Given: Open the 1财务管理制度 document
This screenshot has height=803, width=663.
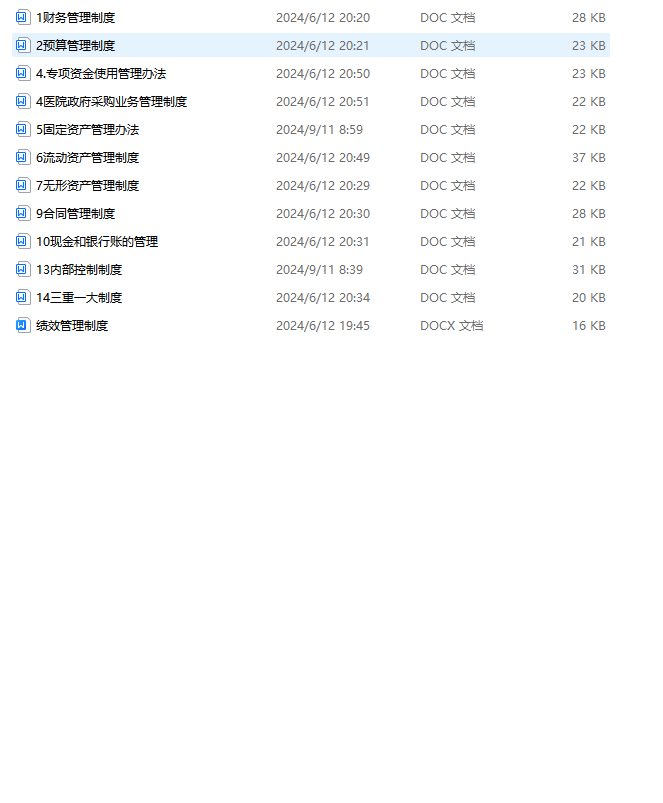Looking at the screenshot, I should coord(75,18).
